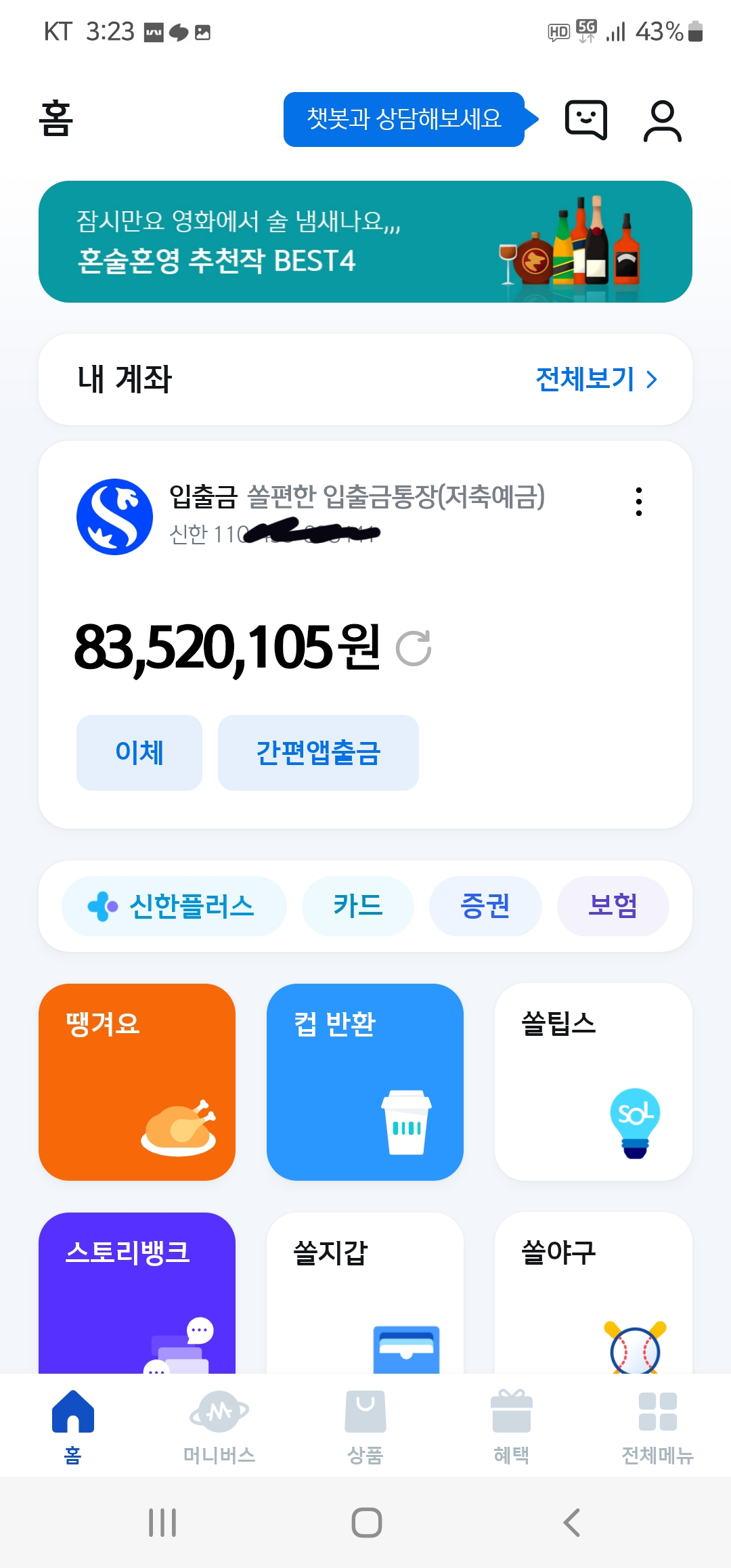Open the 땡겨요 tile
Viewport: 731px width, 1568px height.
(137, 1081)
